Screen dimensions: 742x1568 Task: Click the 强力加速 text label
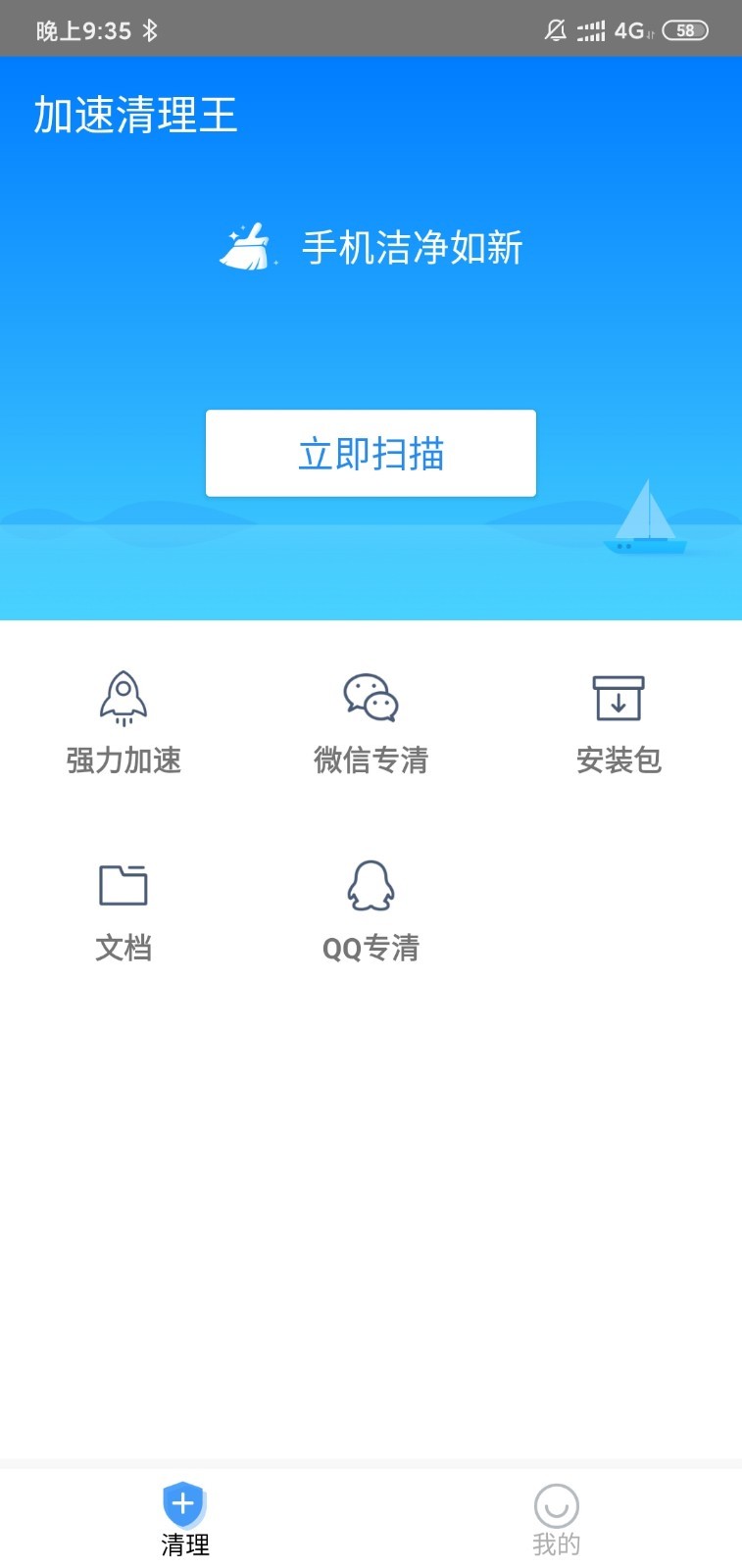[124, 759]
